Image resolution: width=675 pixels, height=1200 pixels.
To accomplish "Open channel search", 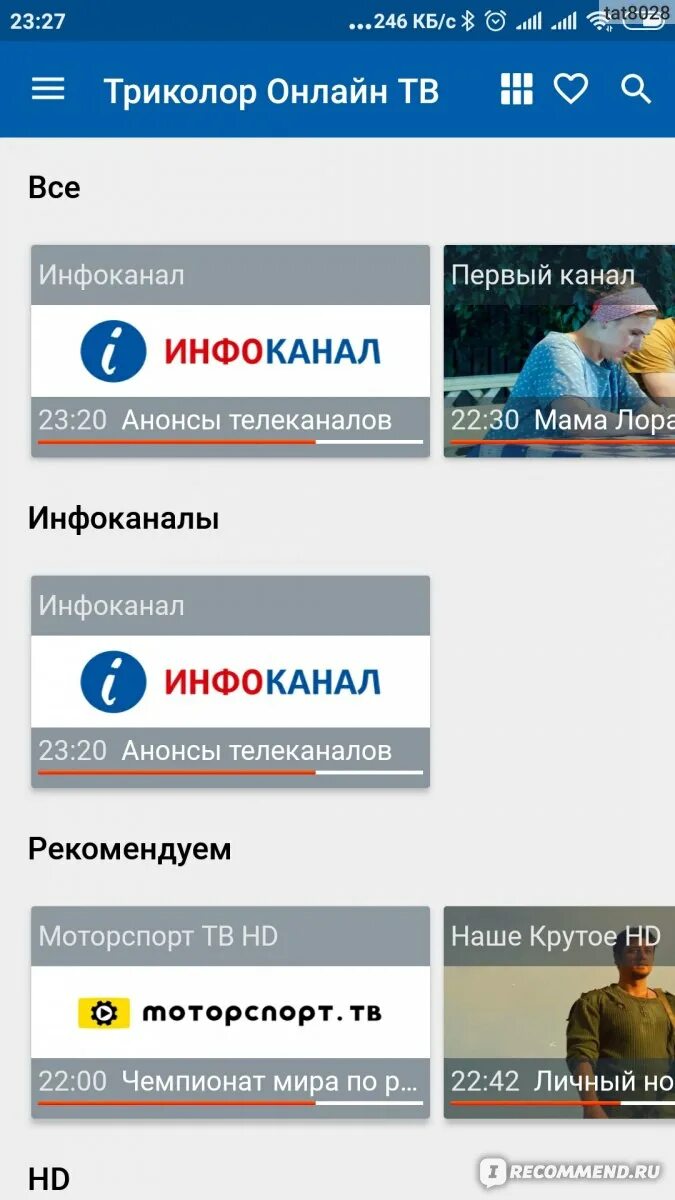I will [x=636, y=90].
